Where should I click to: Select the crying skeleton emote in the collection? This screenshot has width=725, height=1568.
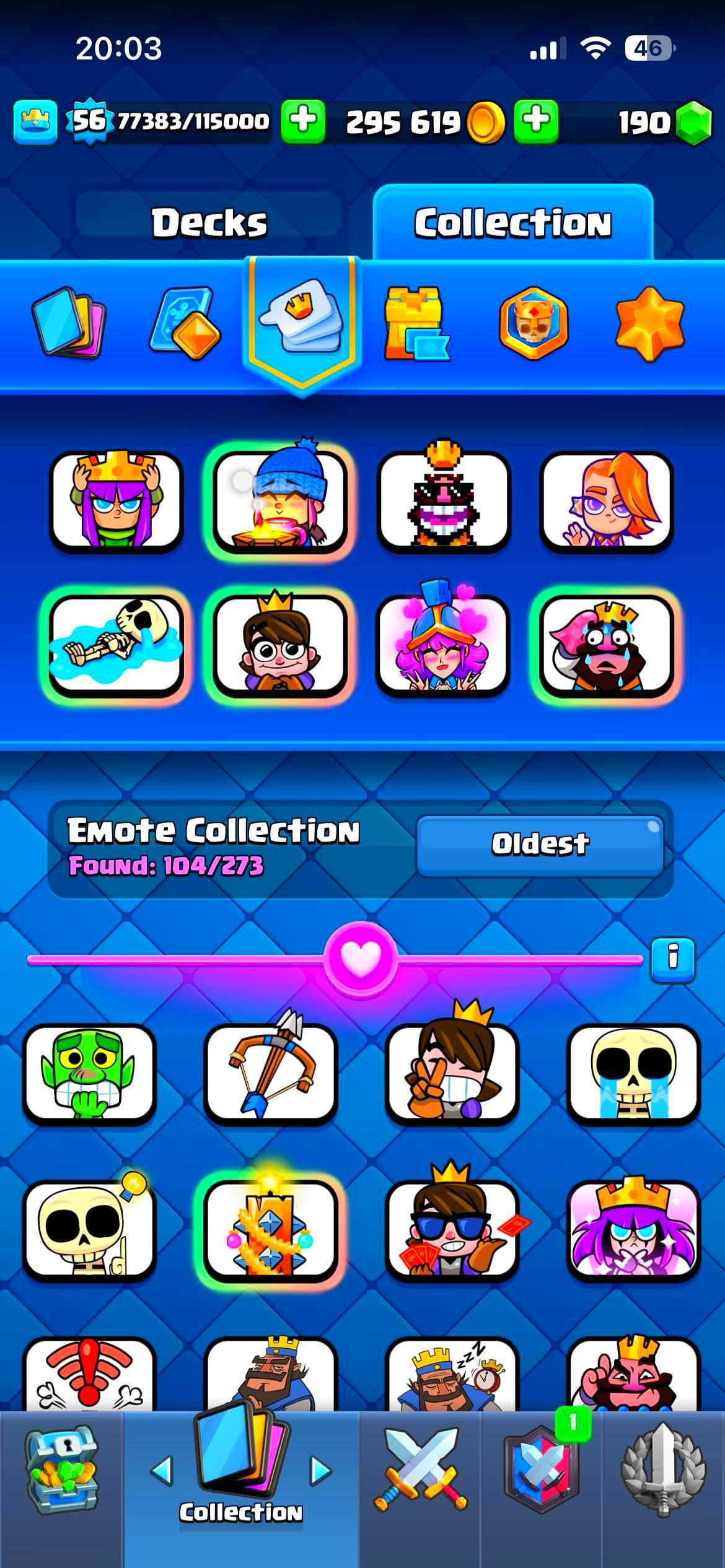click(633, 1073)
